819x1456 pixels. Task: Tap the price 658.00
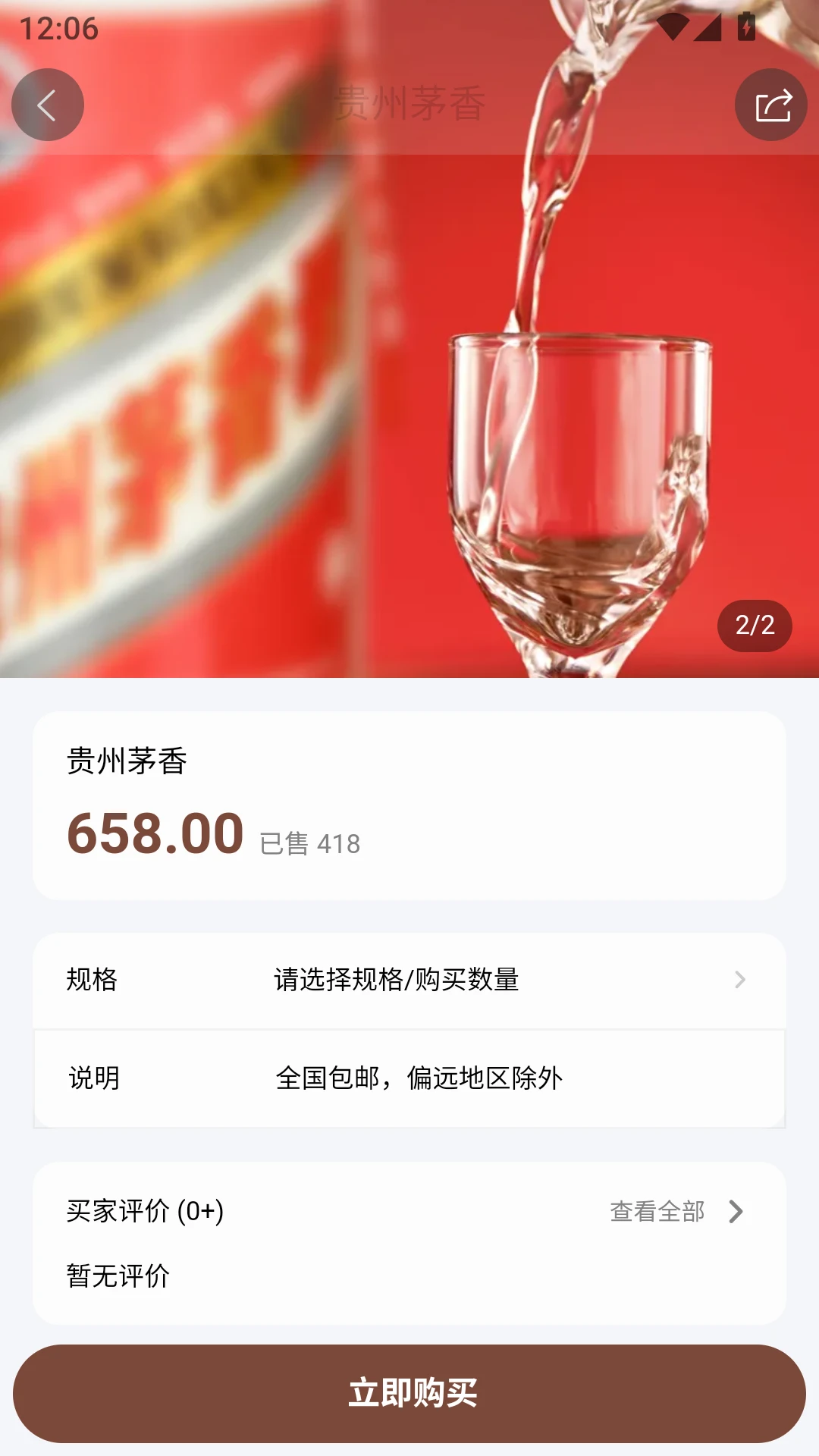pos(152,834)
